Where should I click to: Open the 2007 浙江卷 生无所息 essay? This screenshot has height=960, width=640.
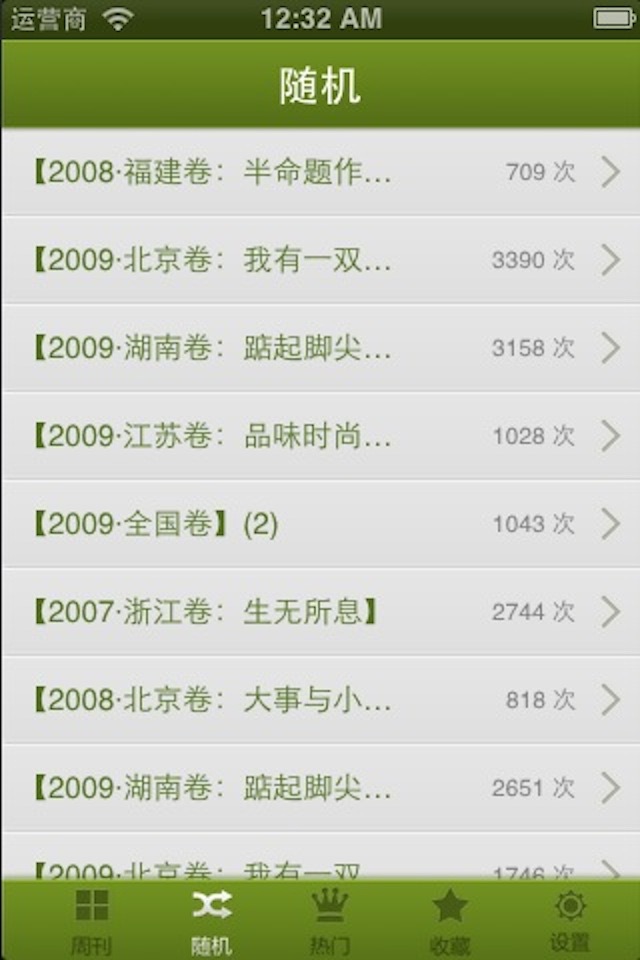[320, 612]
